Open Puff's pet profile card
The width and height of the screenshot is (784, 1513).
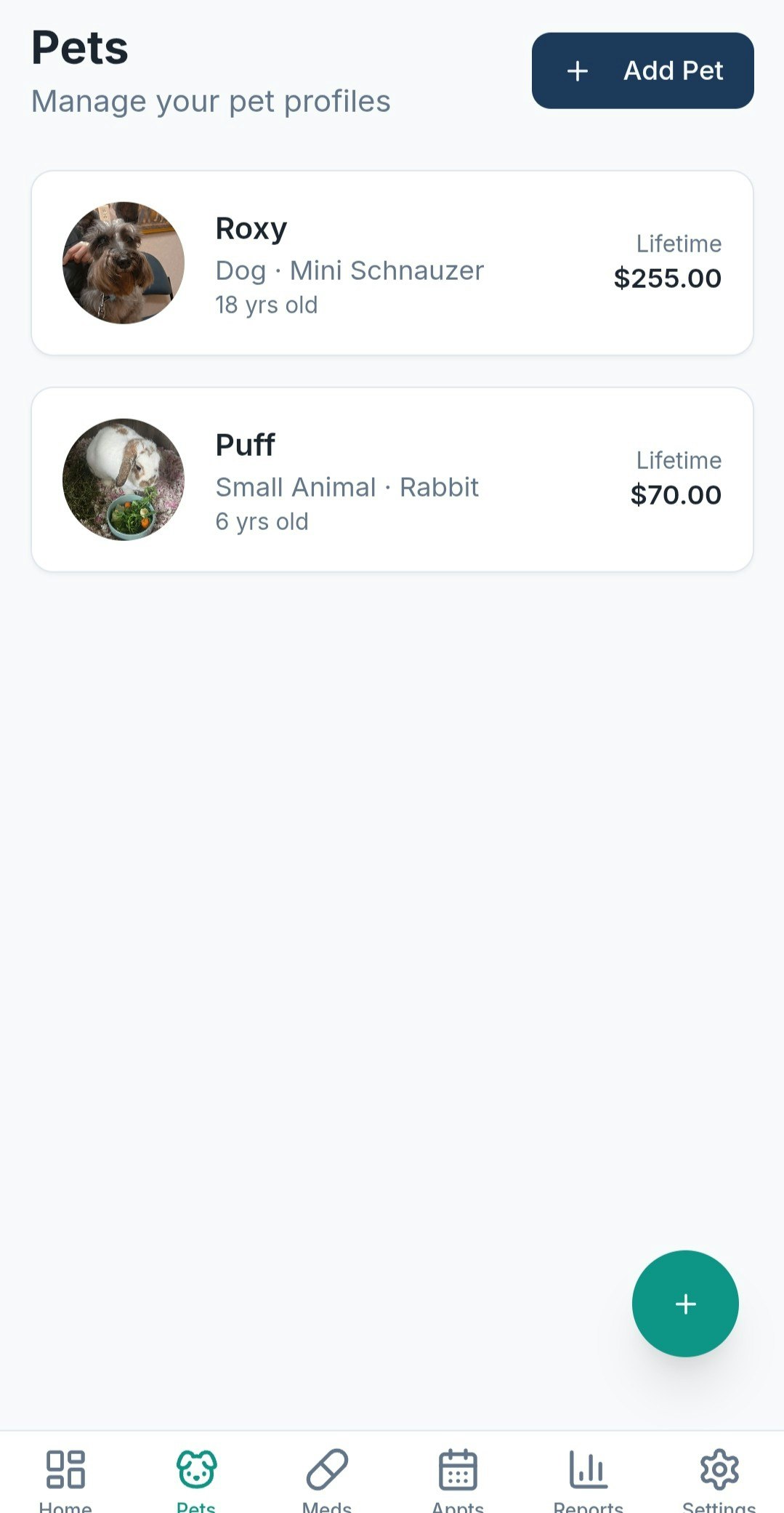pyautogui.click(x=392, y=478)
